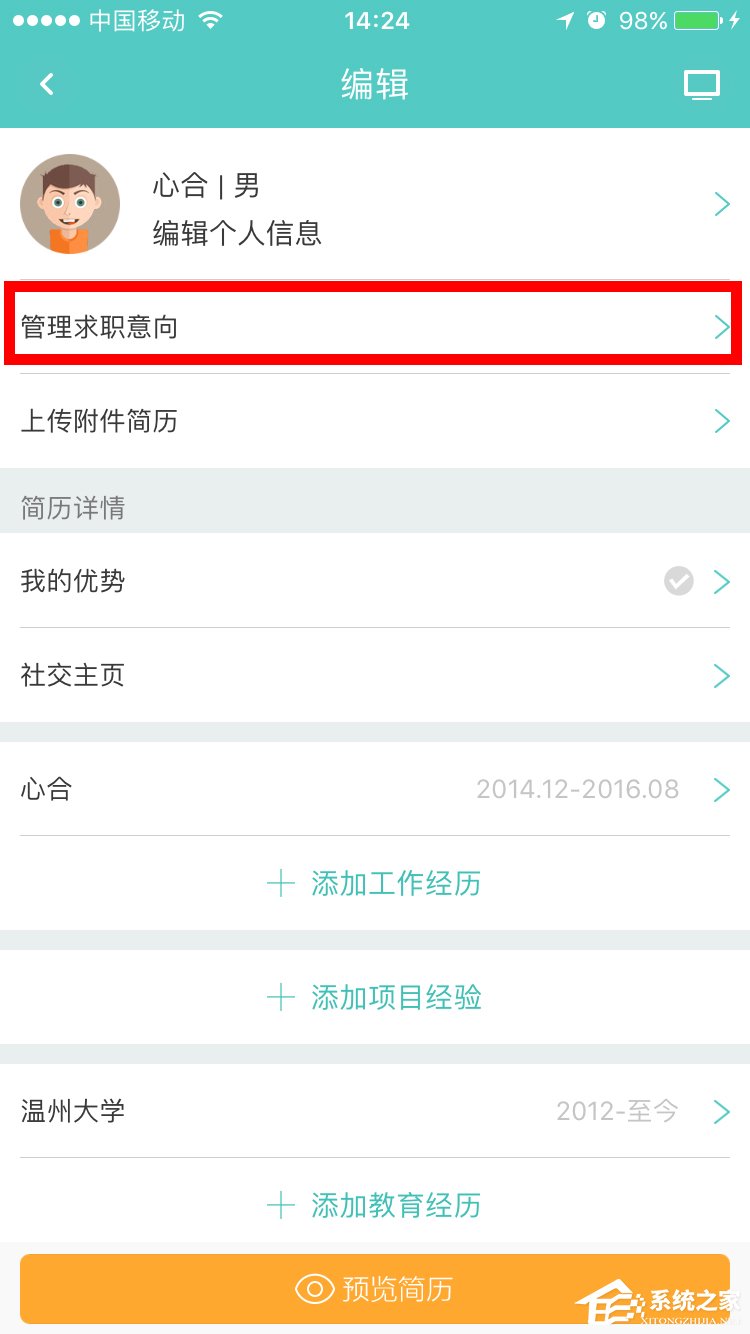Open 上传附件简历
750x1334 pixels.
(x=375, y=421)
